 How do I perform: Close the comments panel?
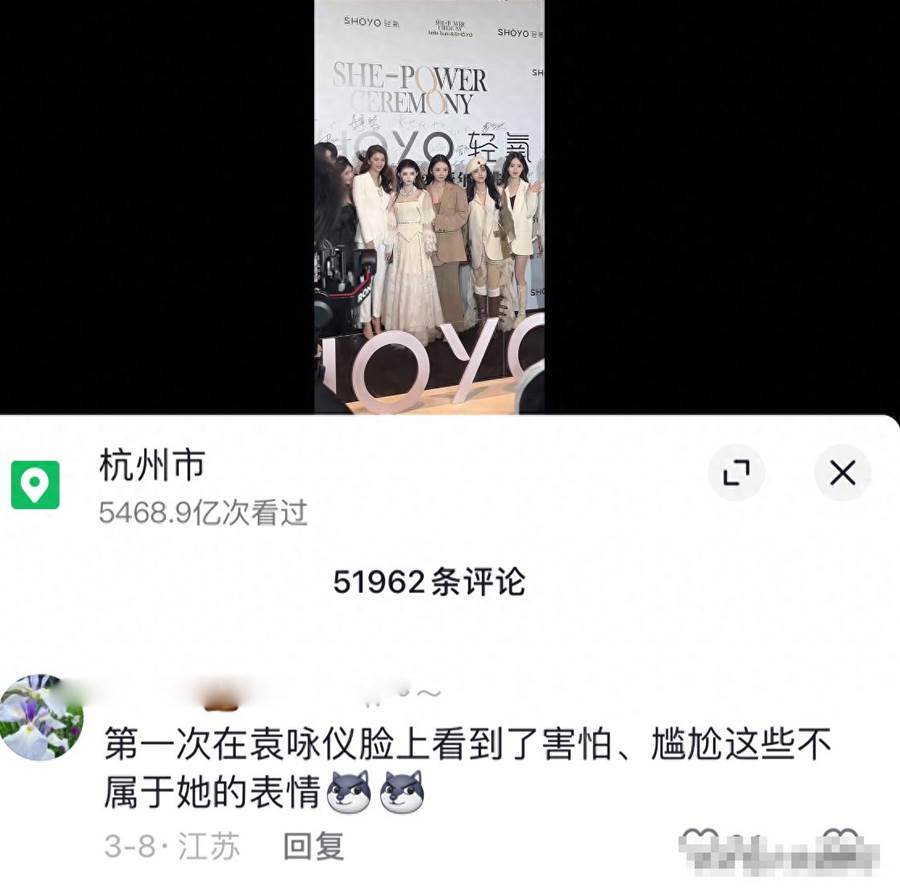[x=842, y=473]
